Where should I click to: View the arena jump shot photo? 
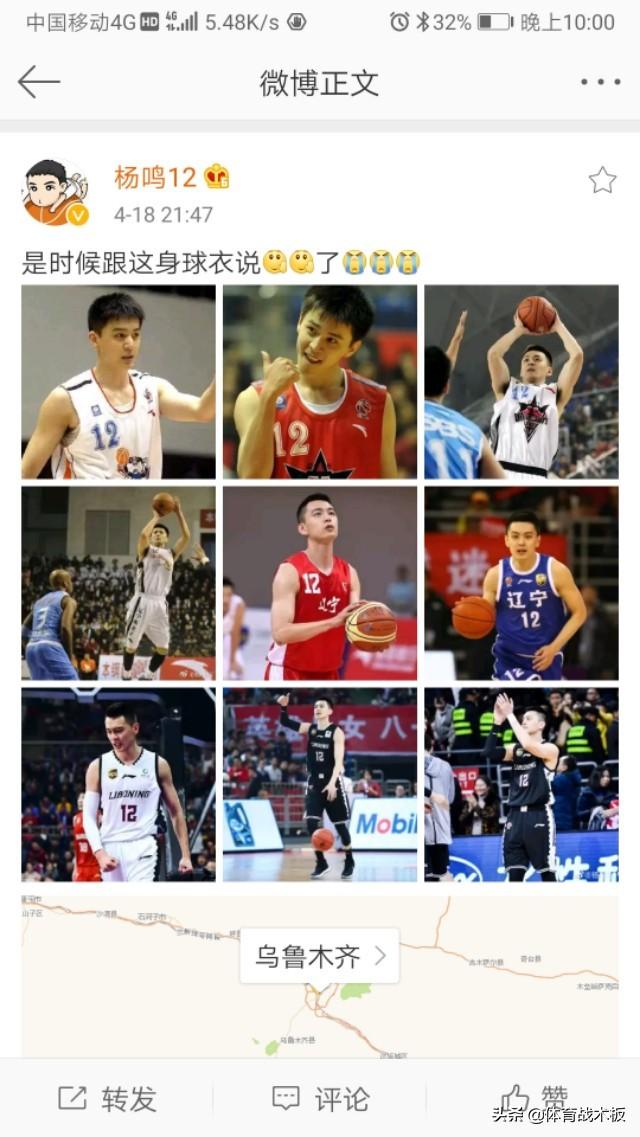click(118, 583)
